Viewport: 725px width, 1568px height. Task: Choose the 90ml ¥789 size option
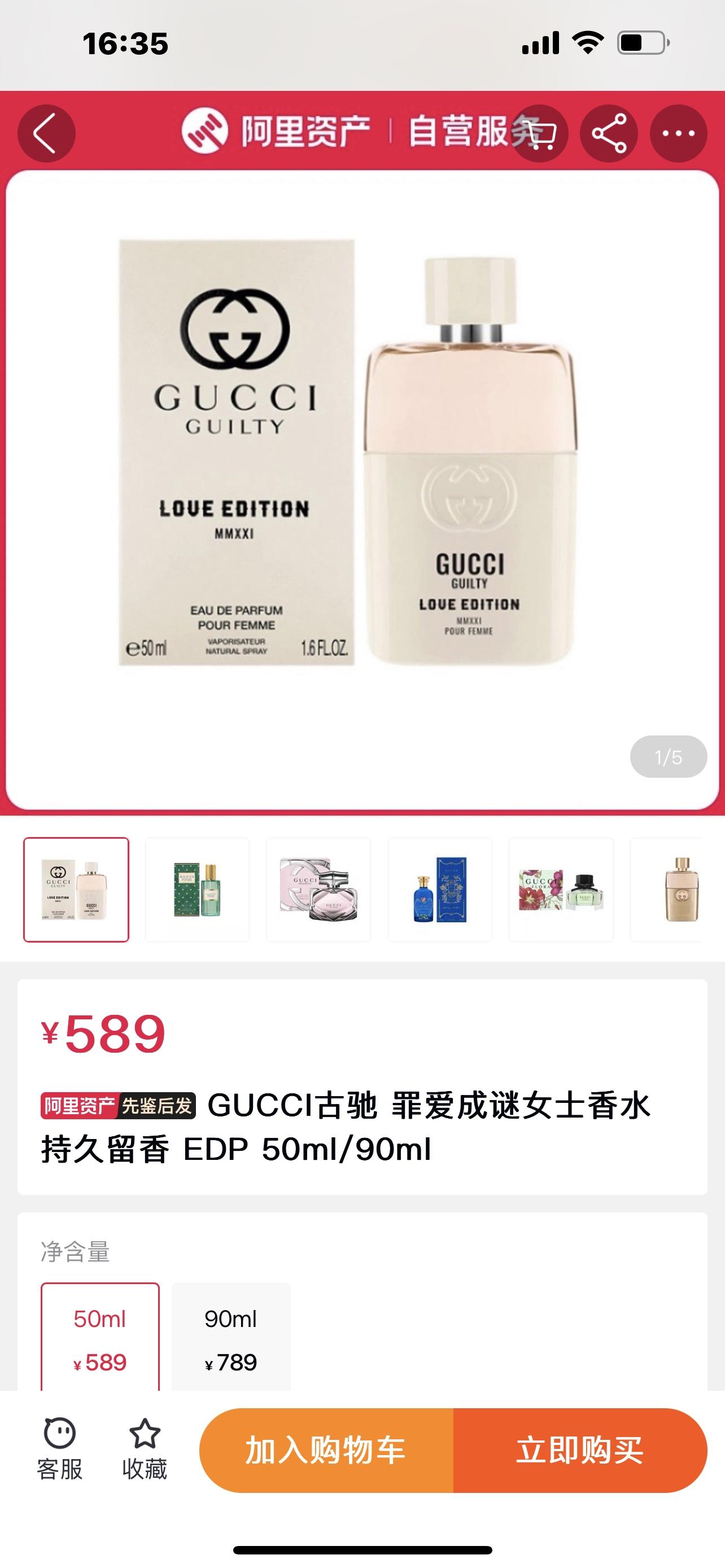(231, 1339)
